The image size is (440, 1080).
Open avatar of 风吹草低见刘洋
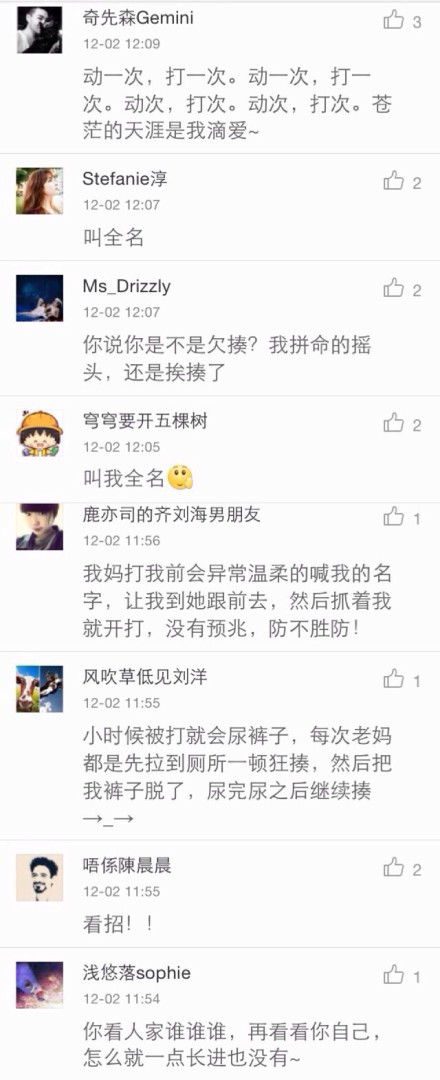[x=39, y=689]
